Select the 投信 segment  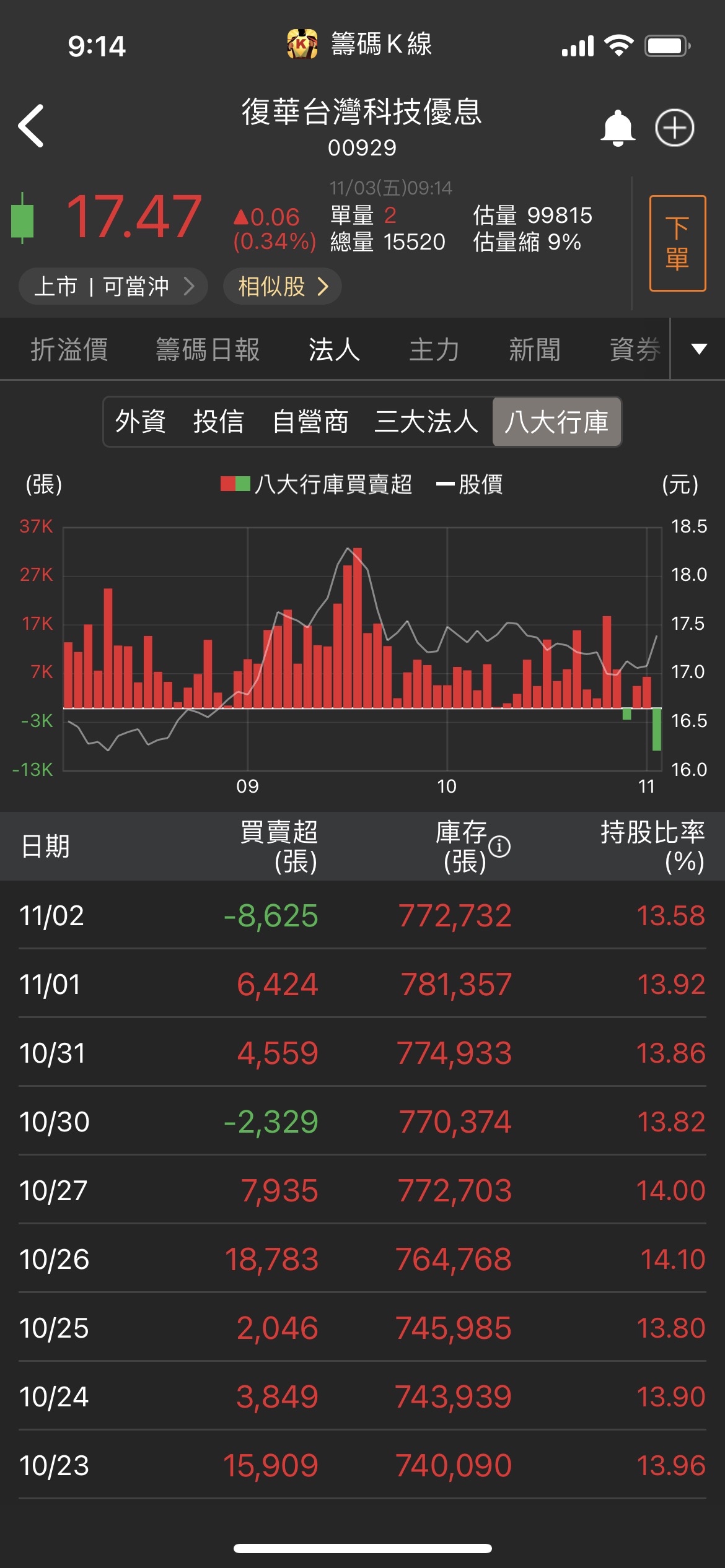tap(218, 422)
